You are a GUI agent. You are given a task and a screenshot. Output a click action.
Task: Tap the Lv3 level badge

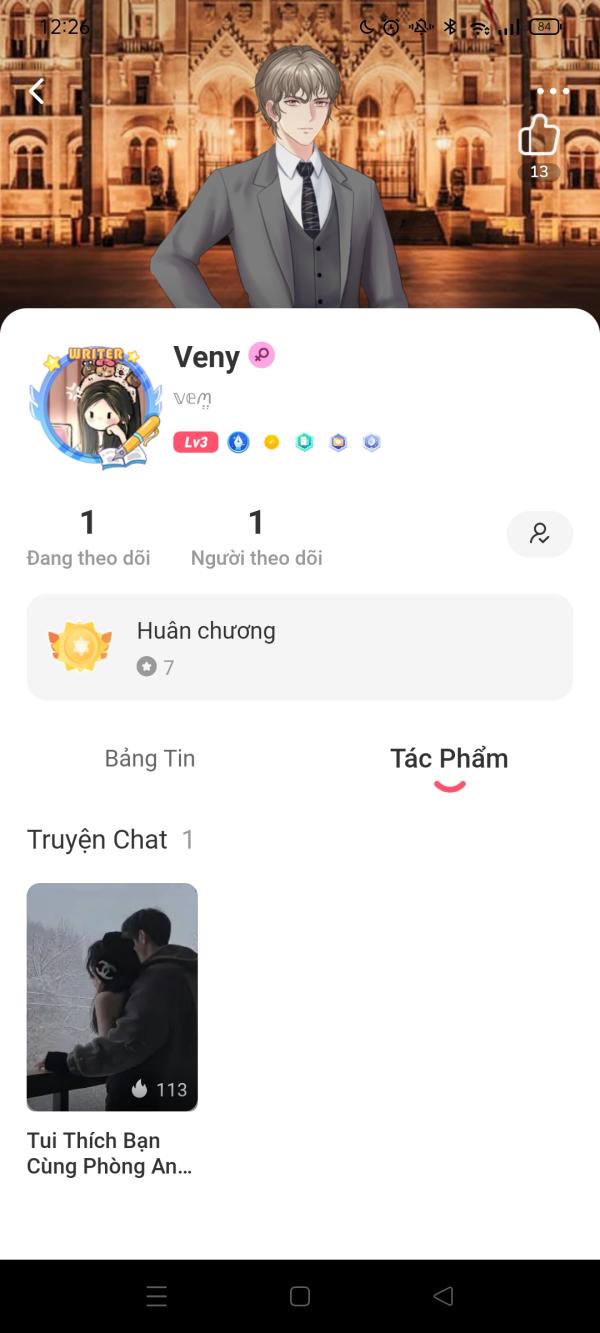tap(196, 442)
